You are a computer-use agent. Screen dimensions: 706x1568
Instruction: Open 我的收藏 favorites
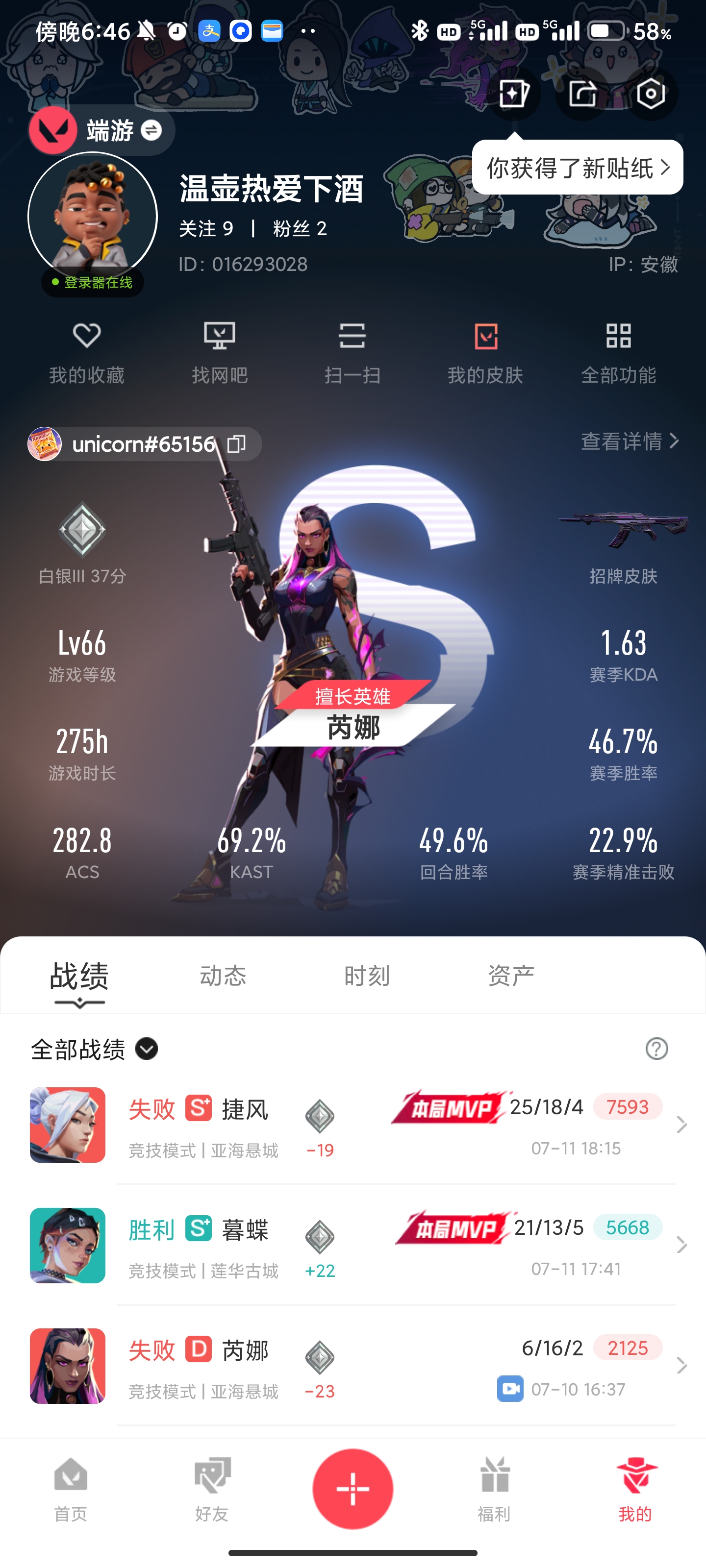point(86,353)
